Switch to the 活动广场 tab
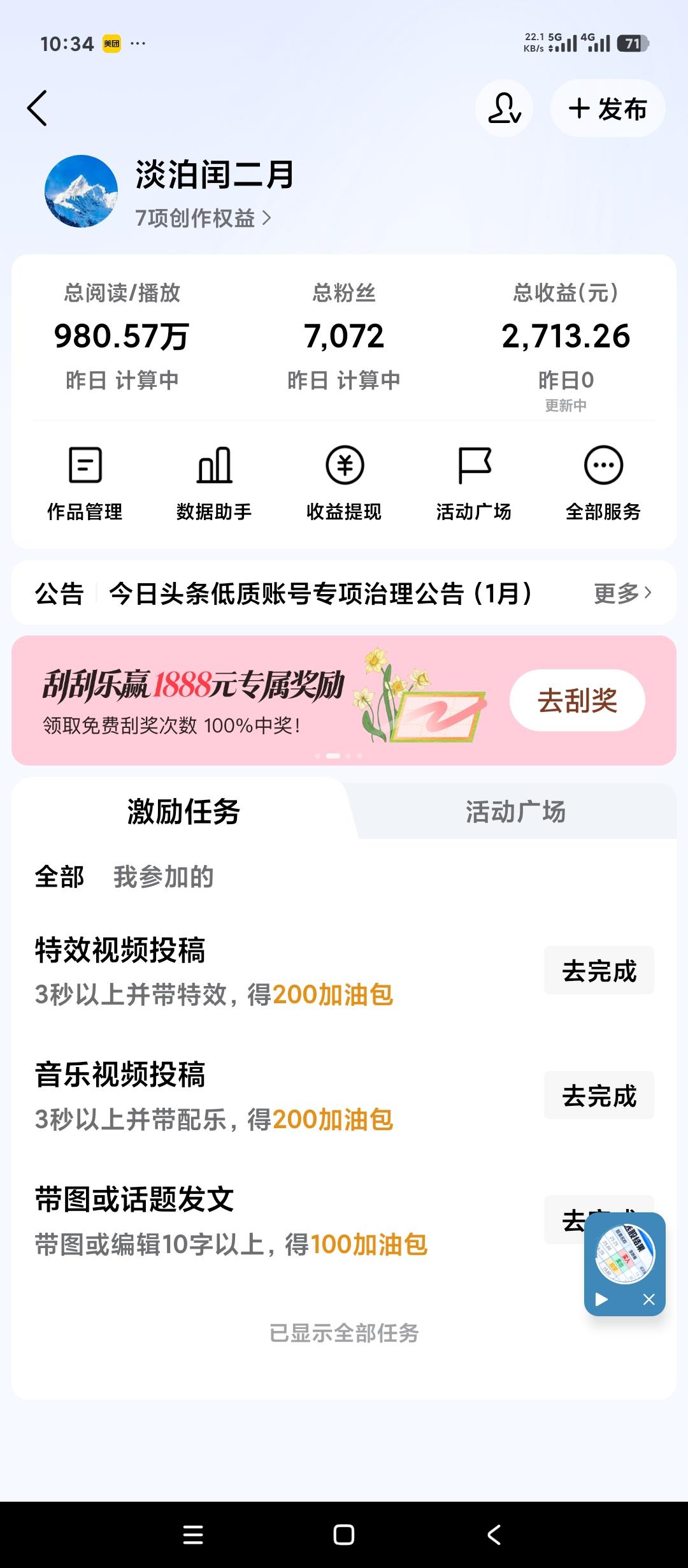Image resolution: width=688 pixels, height=1568 pixels. click(x=516, y=813)
